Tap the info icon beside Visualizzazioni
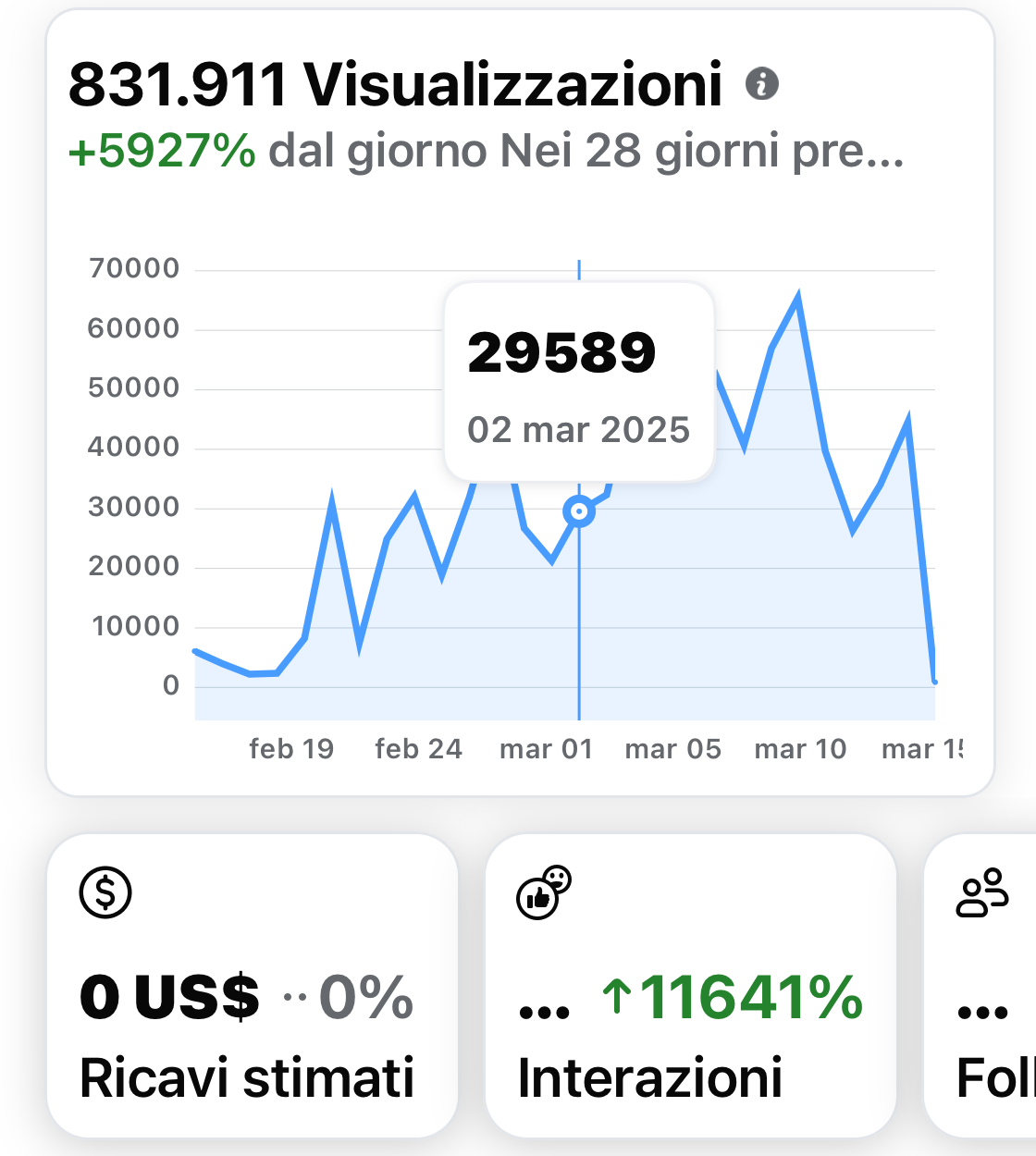Viewport: 1036px width, 1156px height. click(762, 84)
